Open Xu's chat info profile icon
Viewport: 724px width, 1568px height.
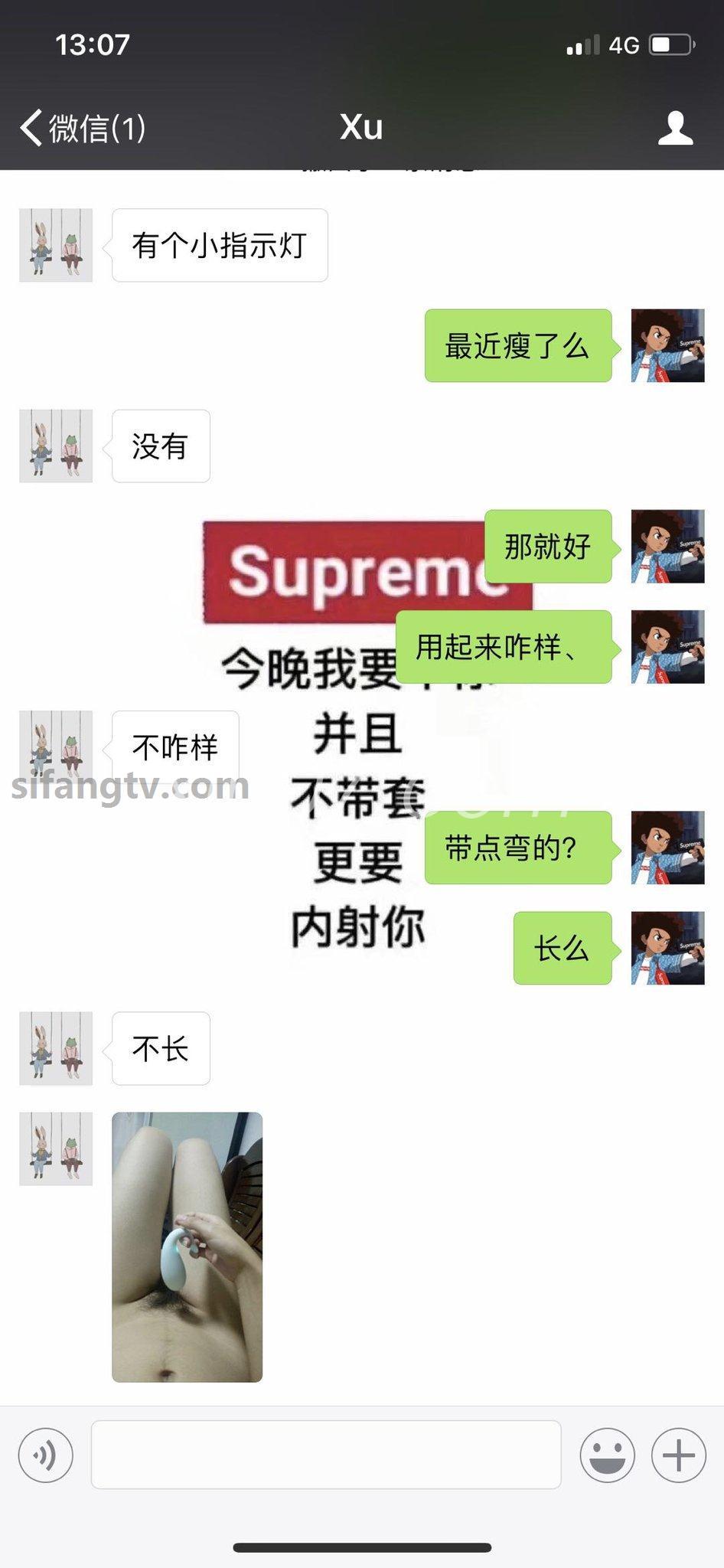(675, 127)
